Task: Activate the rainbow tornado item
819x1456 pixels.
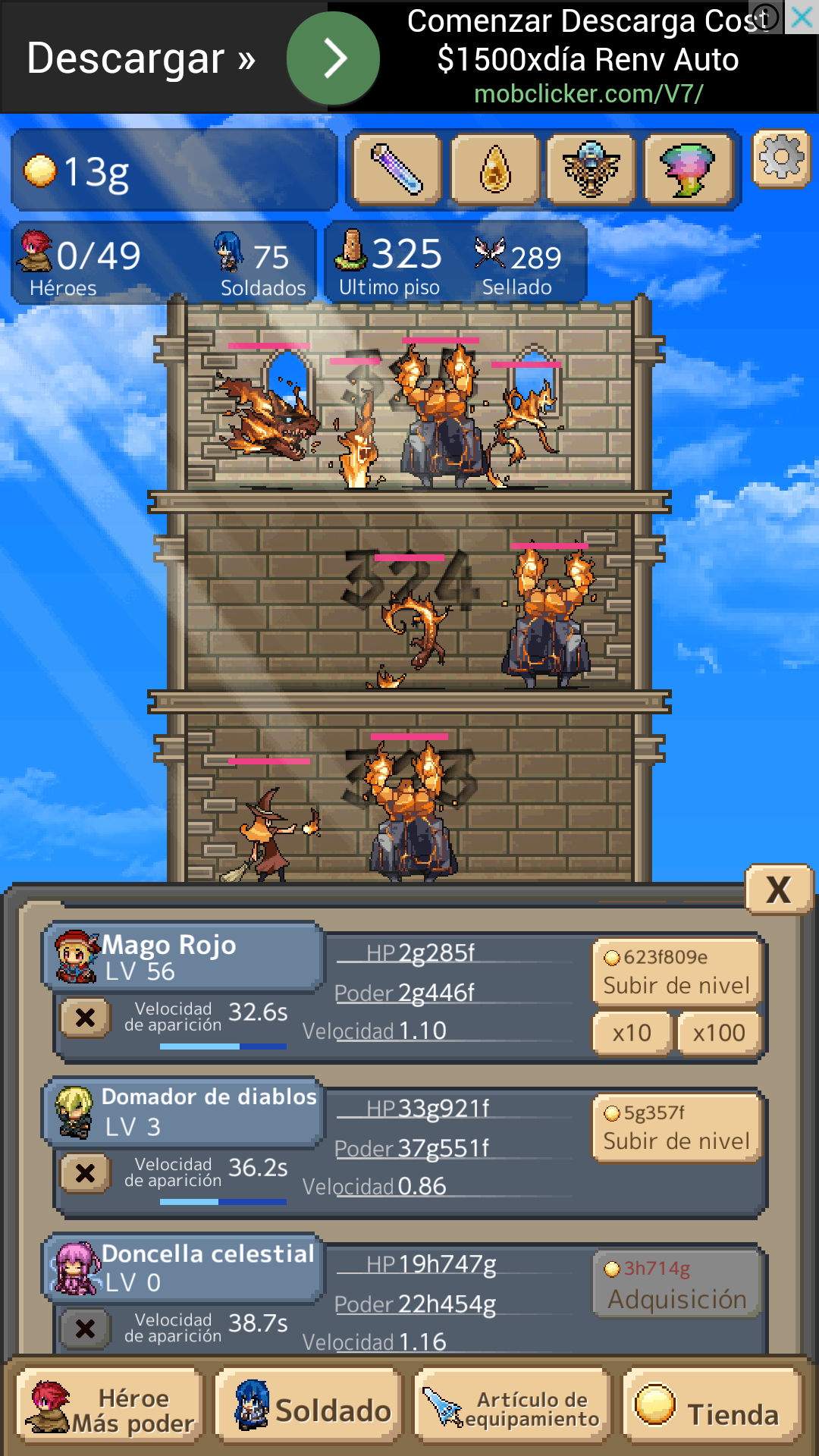Action: click(x=688, y=170)
